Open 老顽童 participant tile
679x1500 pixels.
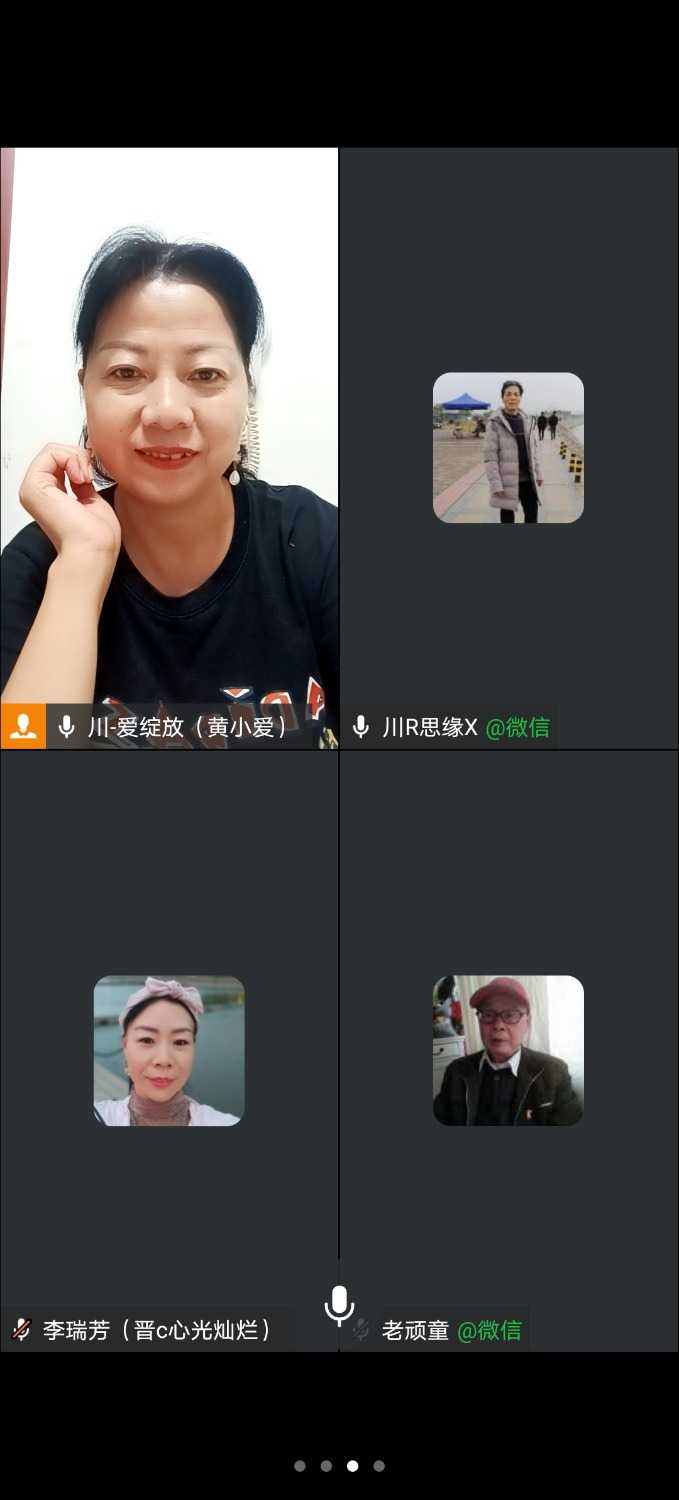pos(508,1050)
